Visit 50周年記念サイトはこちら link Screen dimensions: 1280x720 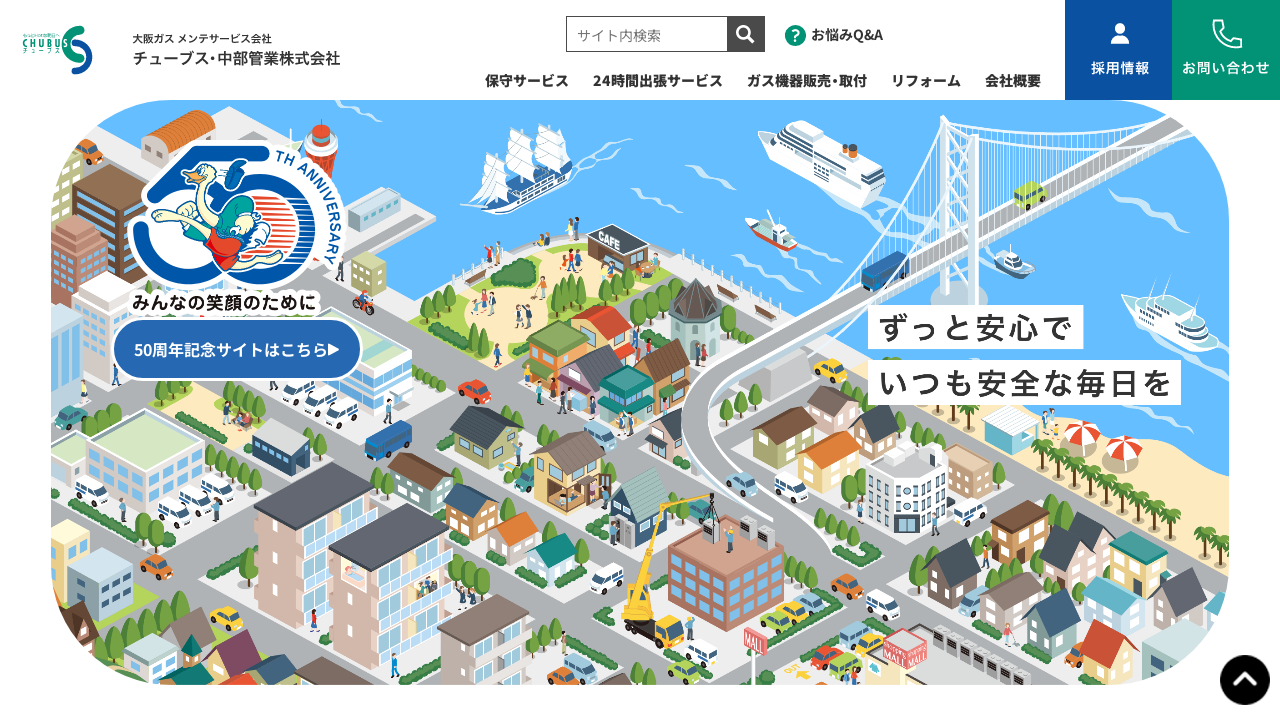236,350
